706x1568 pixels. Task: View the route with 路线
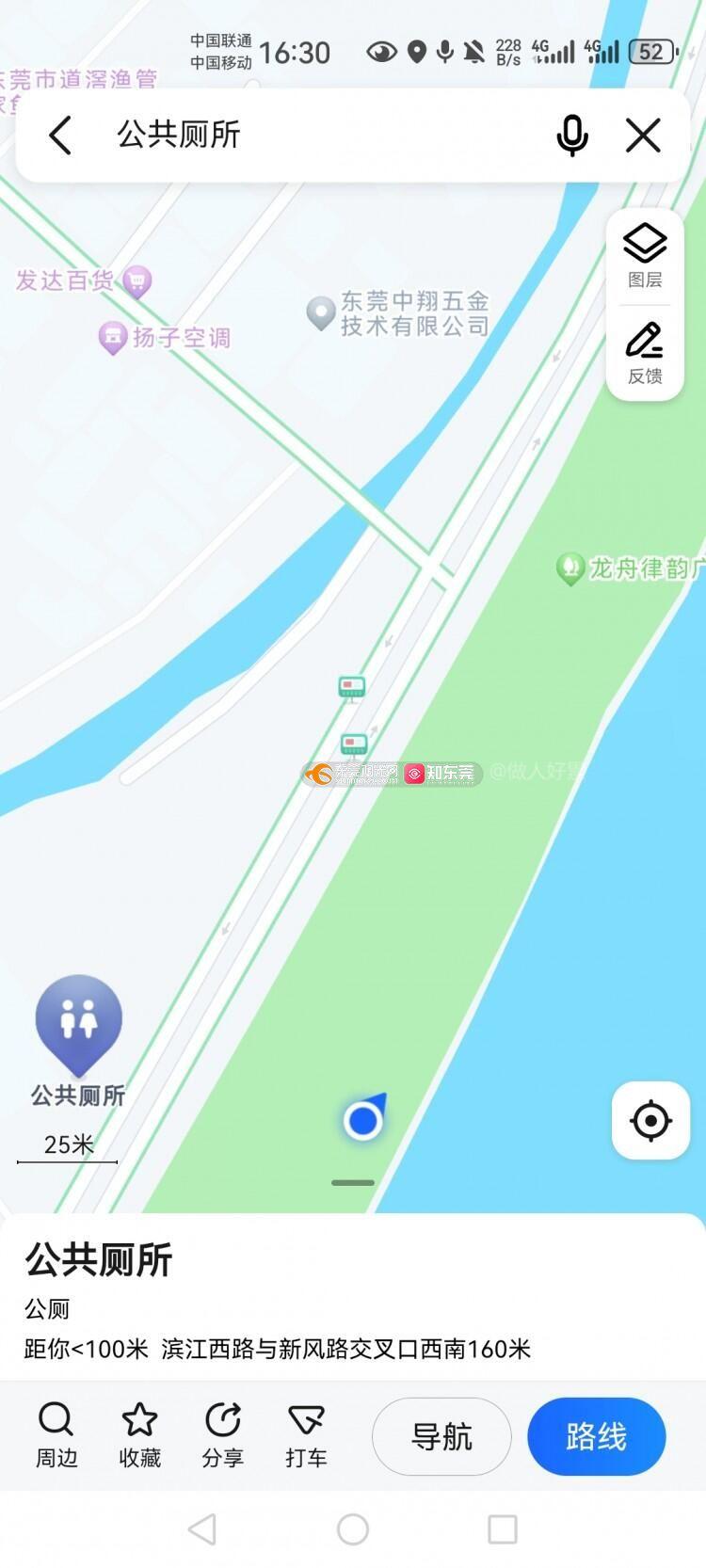[596, 1436]
